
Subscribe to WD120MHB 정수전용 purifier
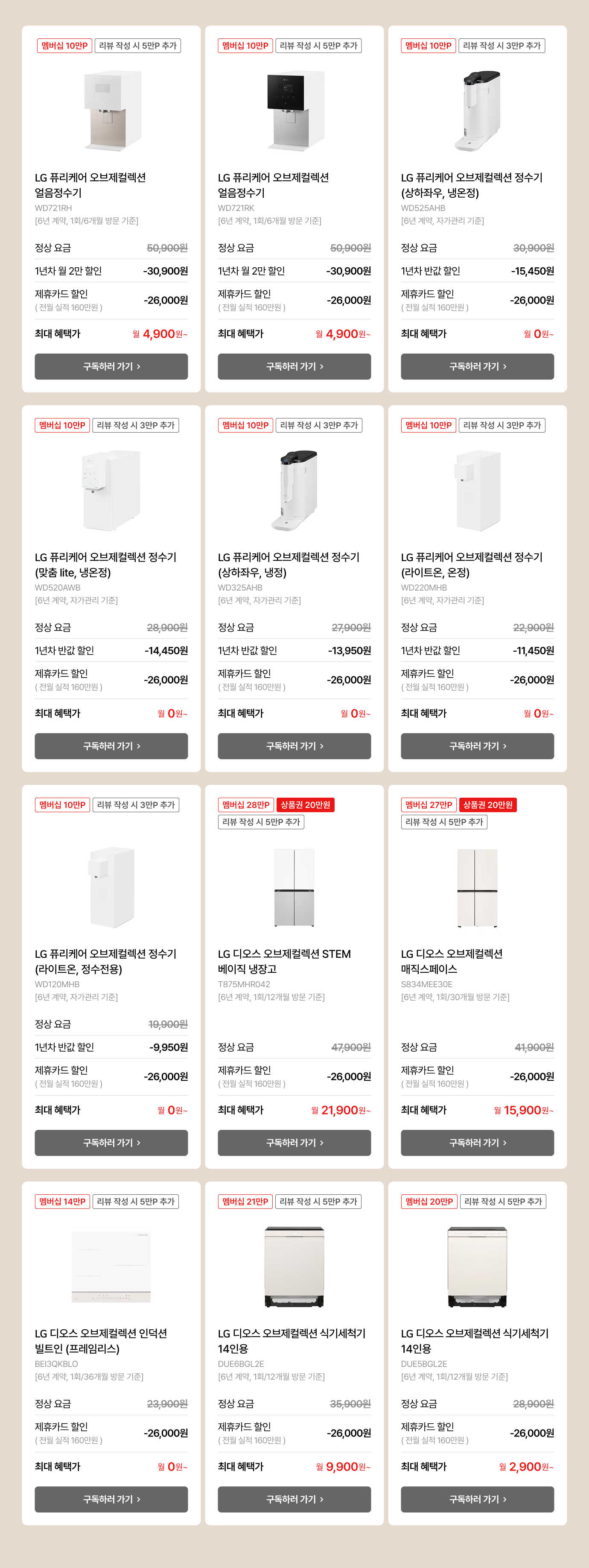111,1143
